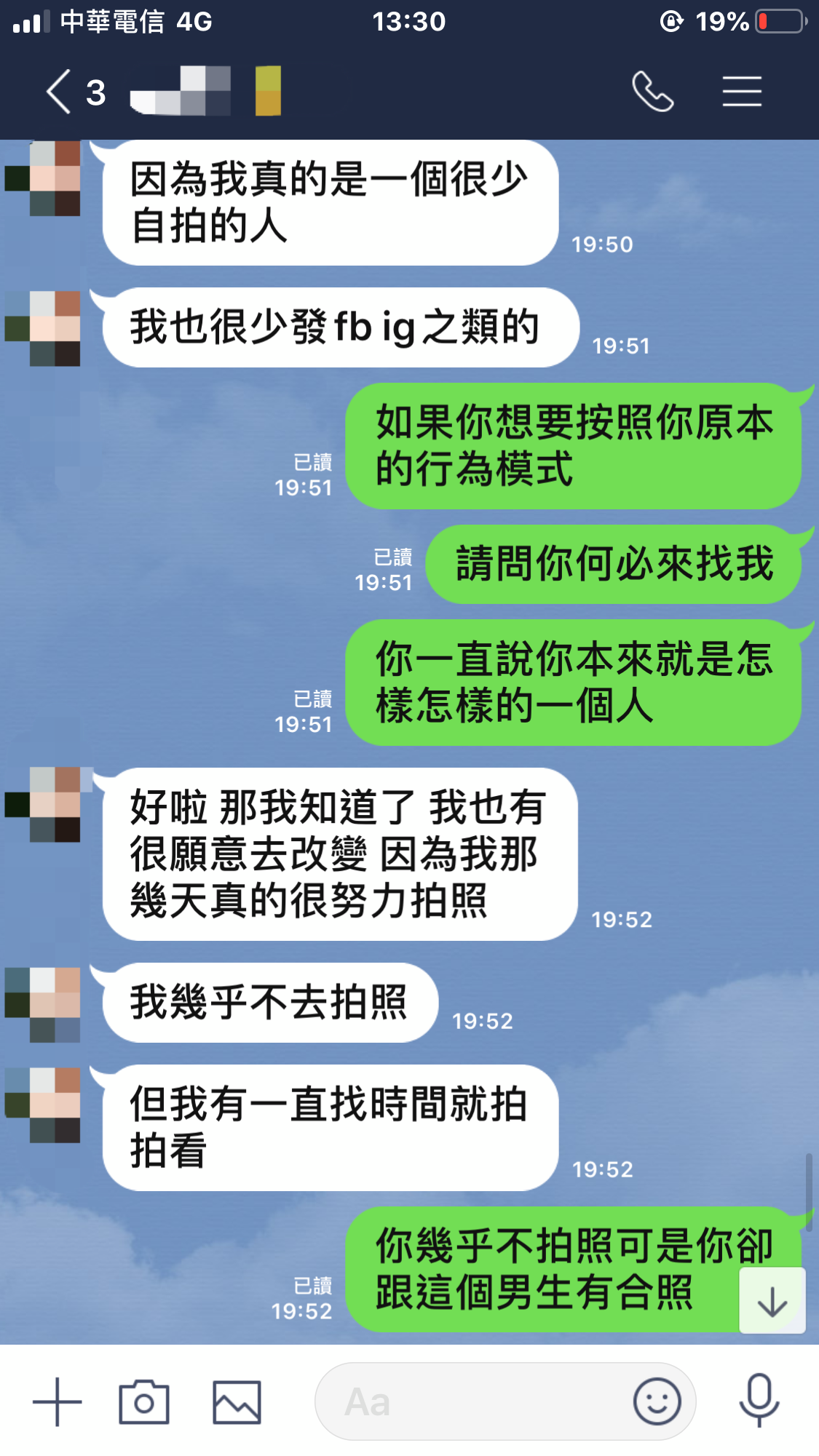Open the camera to take a photo
The image size is (819, 1456).
click(x=144, y=1401)
